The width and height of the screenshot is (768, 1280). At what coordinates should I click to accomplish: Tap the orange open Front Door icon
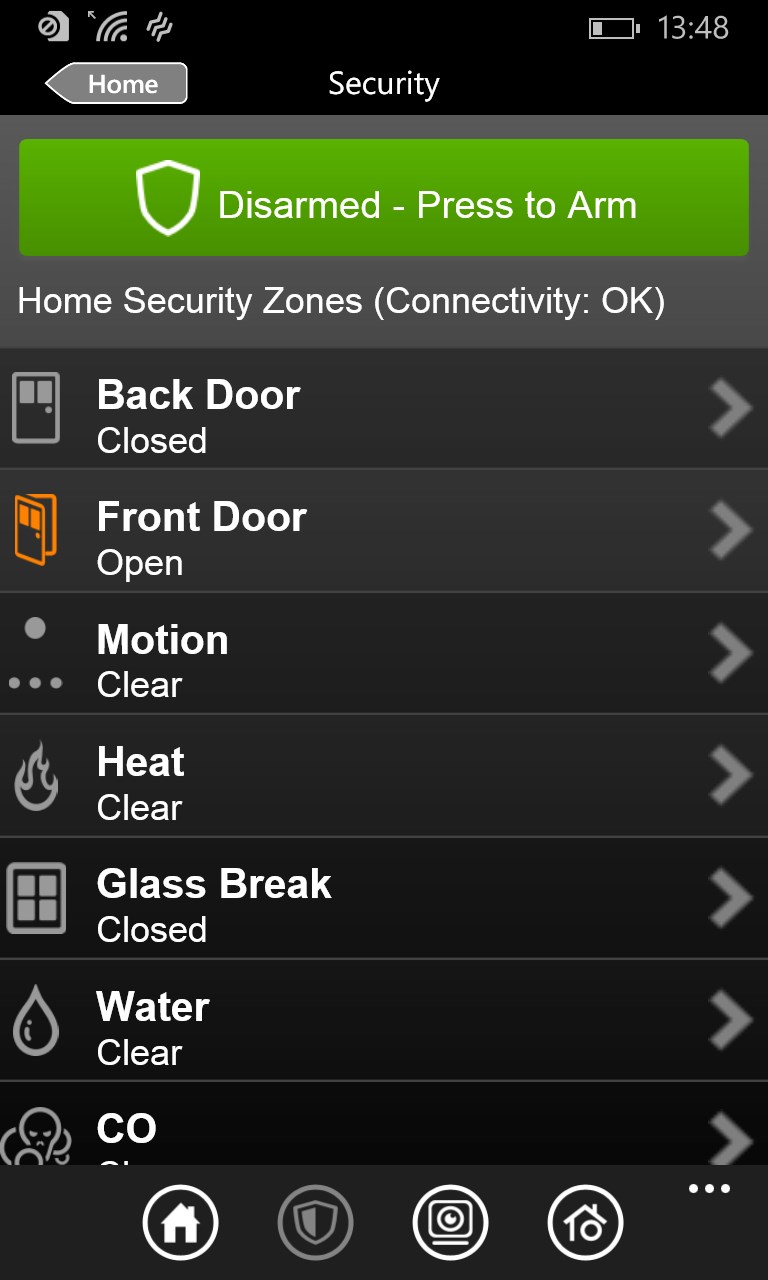pos(37,529)
